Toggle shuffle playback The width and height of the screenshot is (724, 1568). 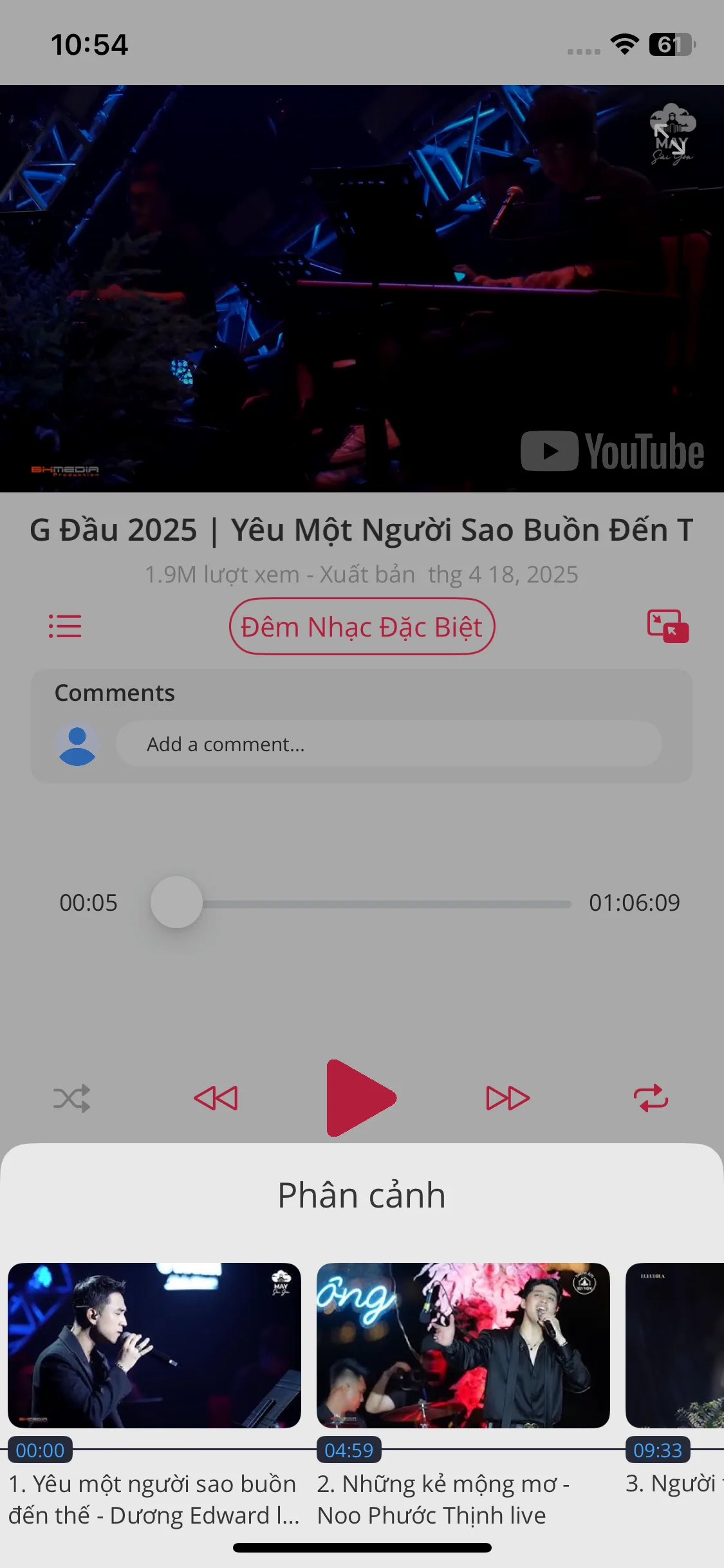71,1098
